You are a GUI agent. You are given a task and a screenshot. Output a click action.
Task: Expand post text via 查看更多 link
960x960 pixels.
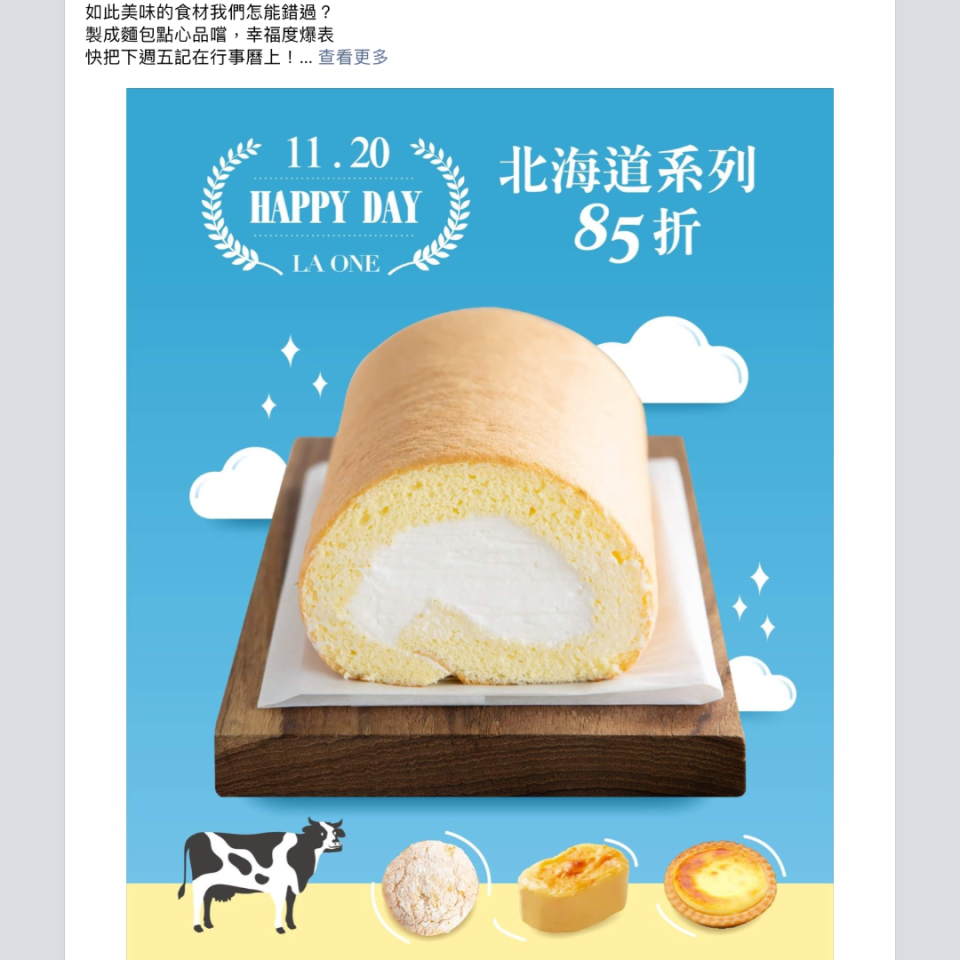point(353,57)
